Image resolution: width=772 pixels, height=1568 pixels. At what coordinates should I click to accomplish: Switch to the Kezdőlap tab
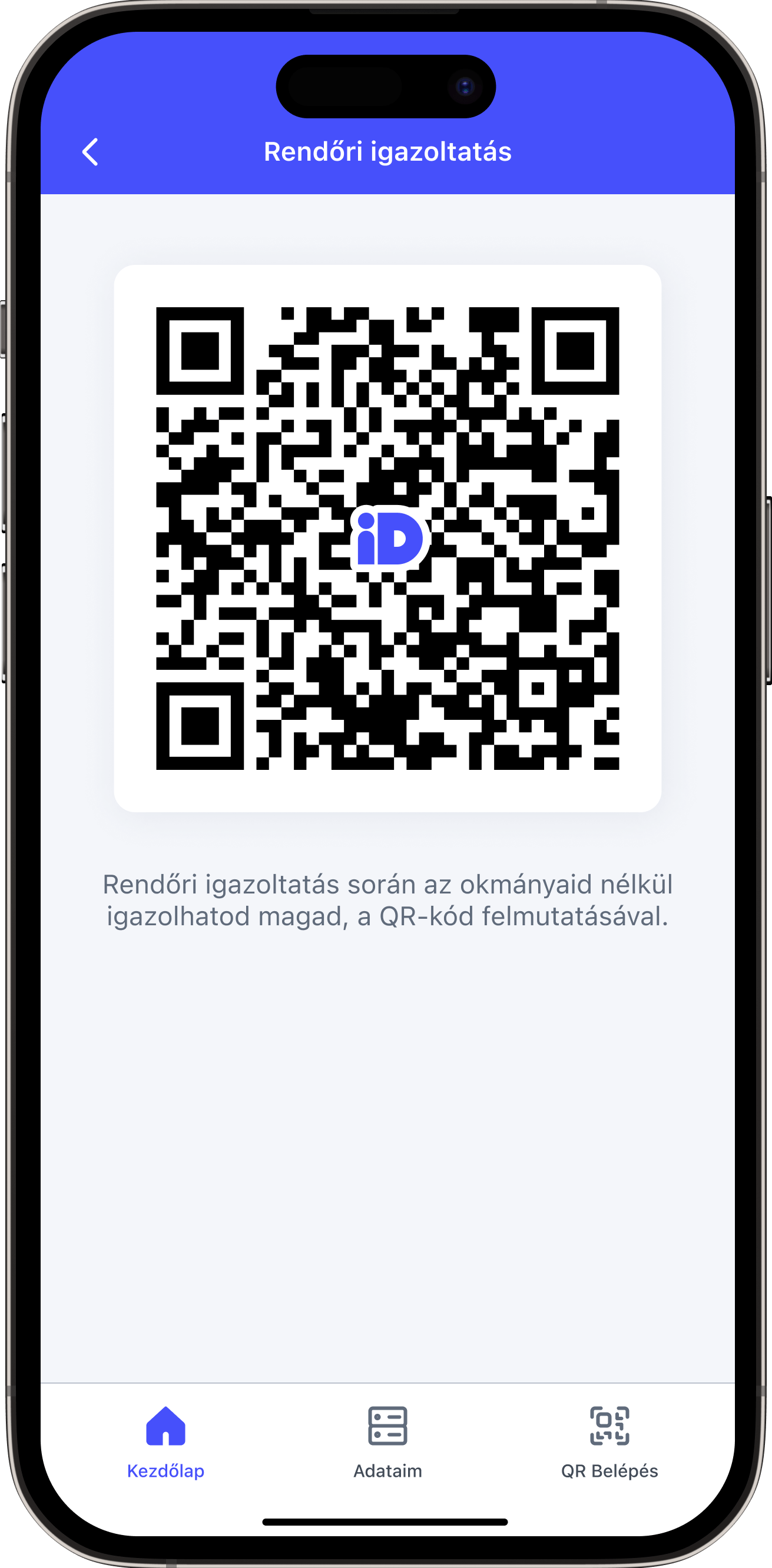click(165, 1442)
